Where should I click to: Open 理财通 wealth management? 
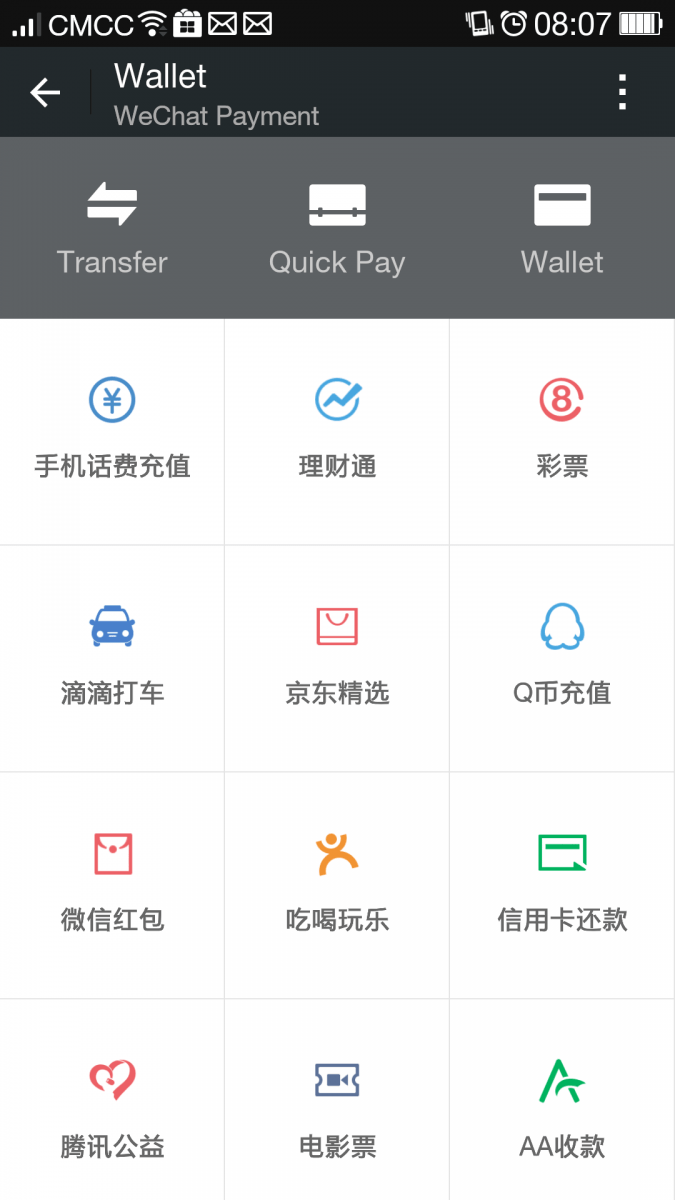(x=337, y=431)
